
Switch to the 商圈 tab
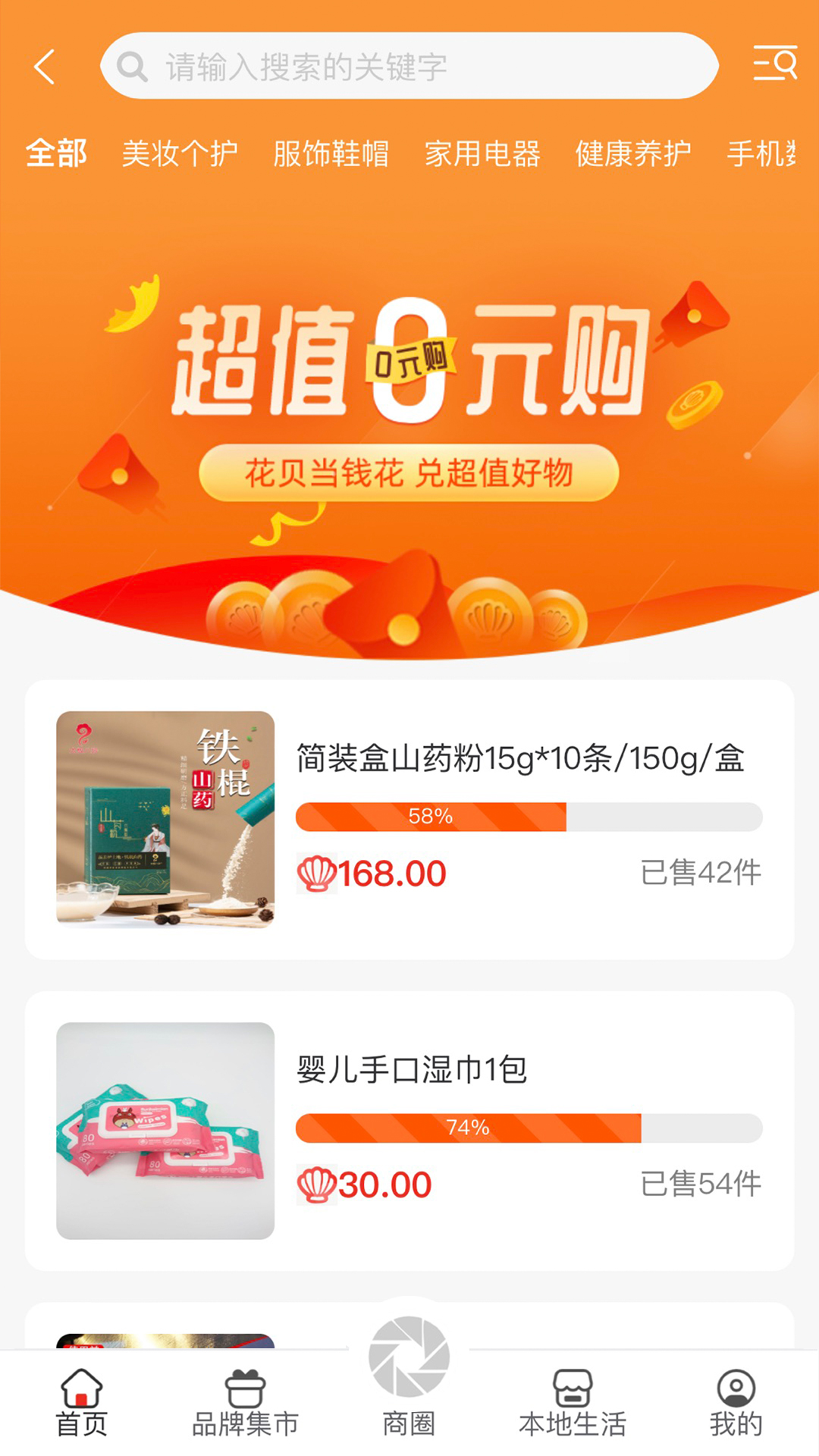point(409,1380)
